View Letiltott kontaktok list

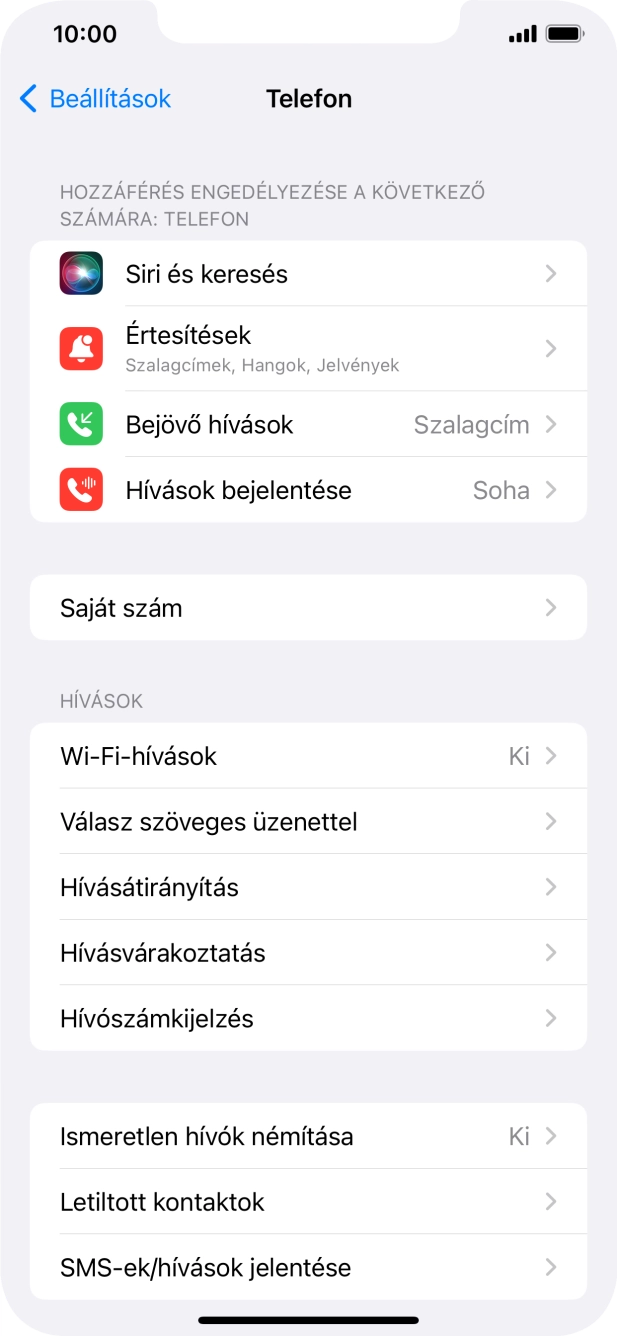tap(308, 1202)
